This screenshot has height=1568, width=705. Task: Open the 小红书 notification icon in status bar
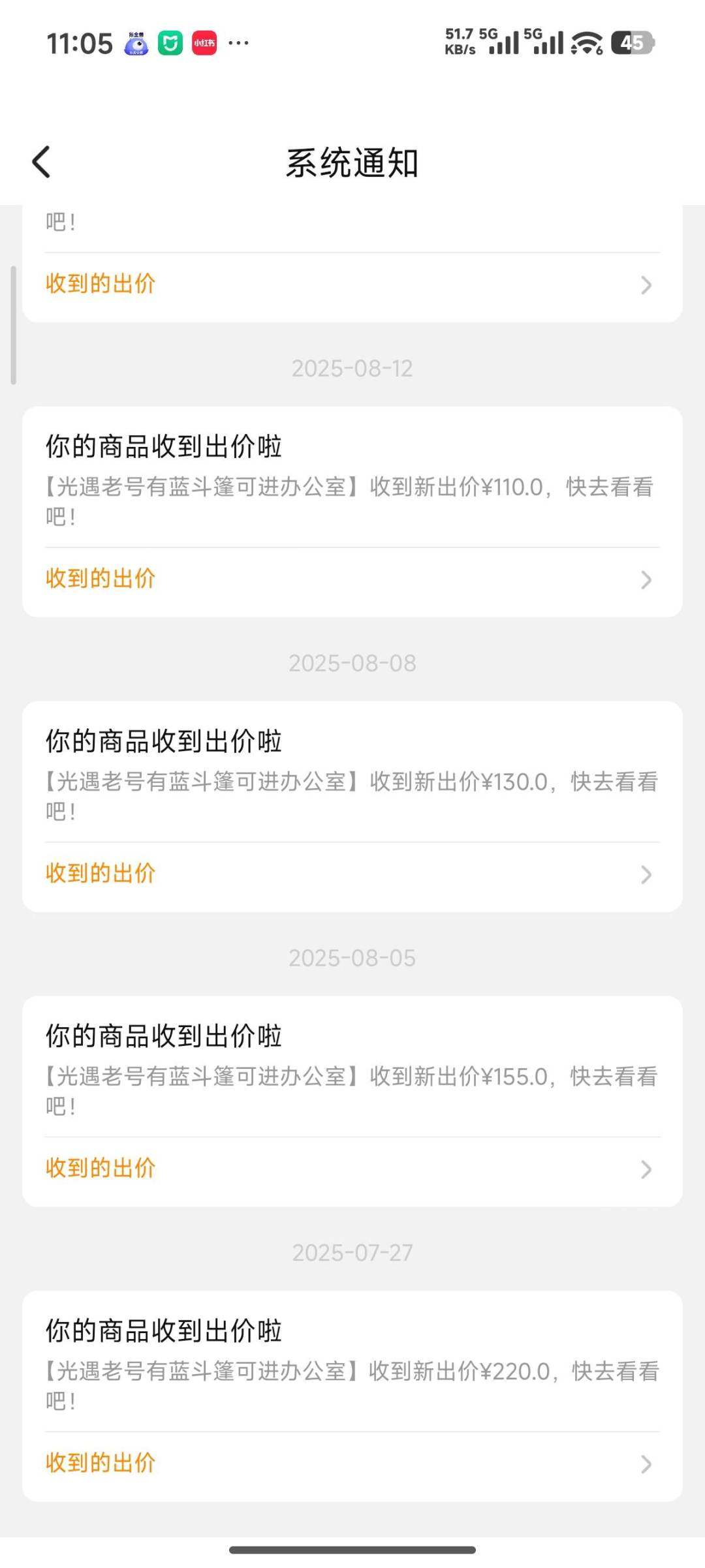point(204,42)
